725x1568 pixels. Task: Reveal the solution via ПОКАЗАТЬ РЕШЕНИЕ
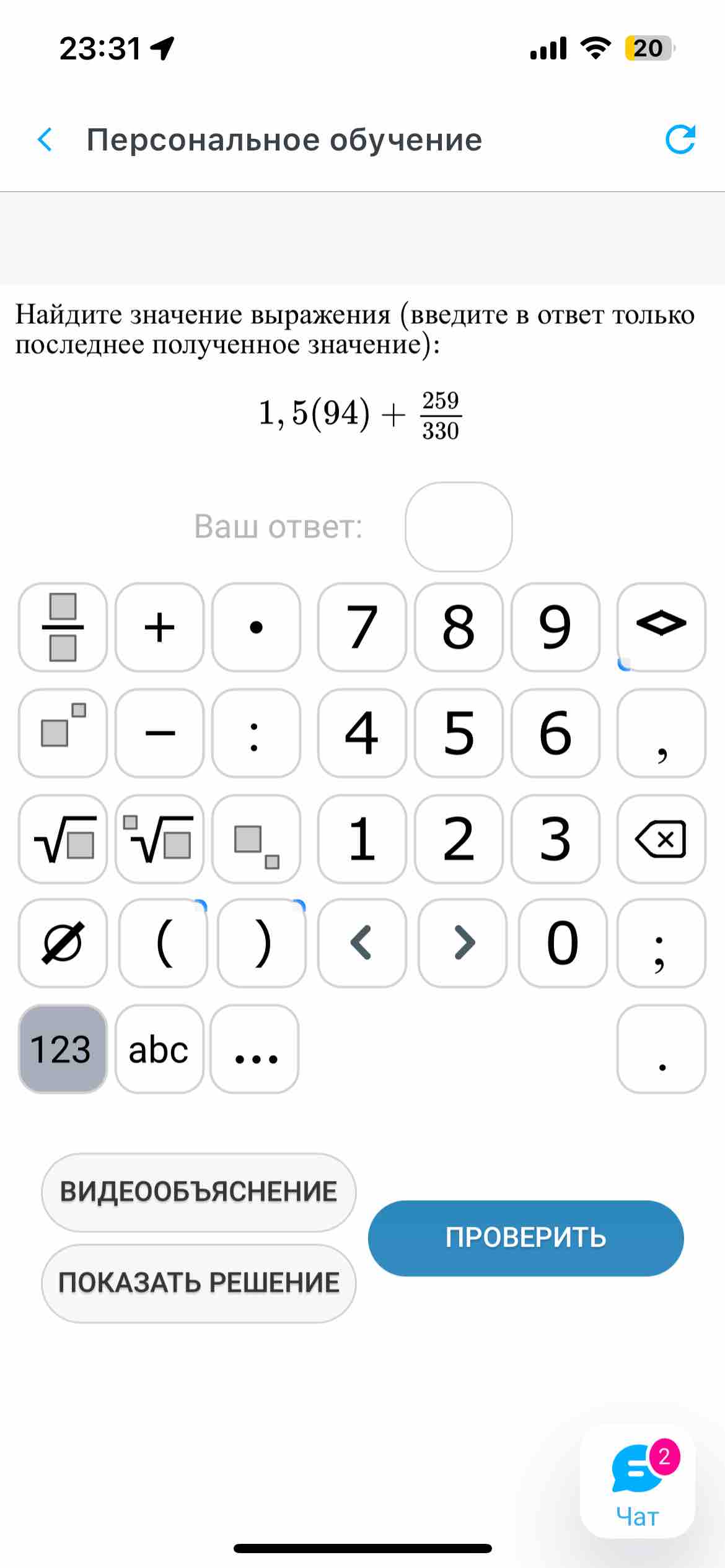(199, 1283)
